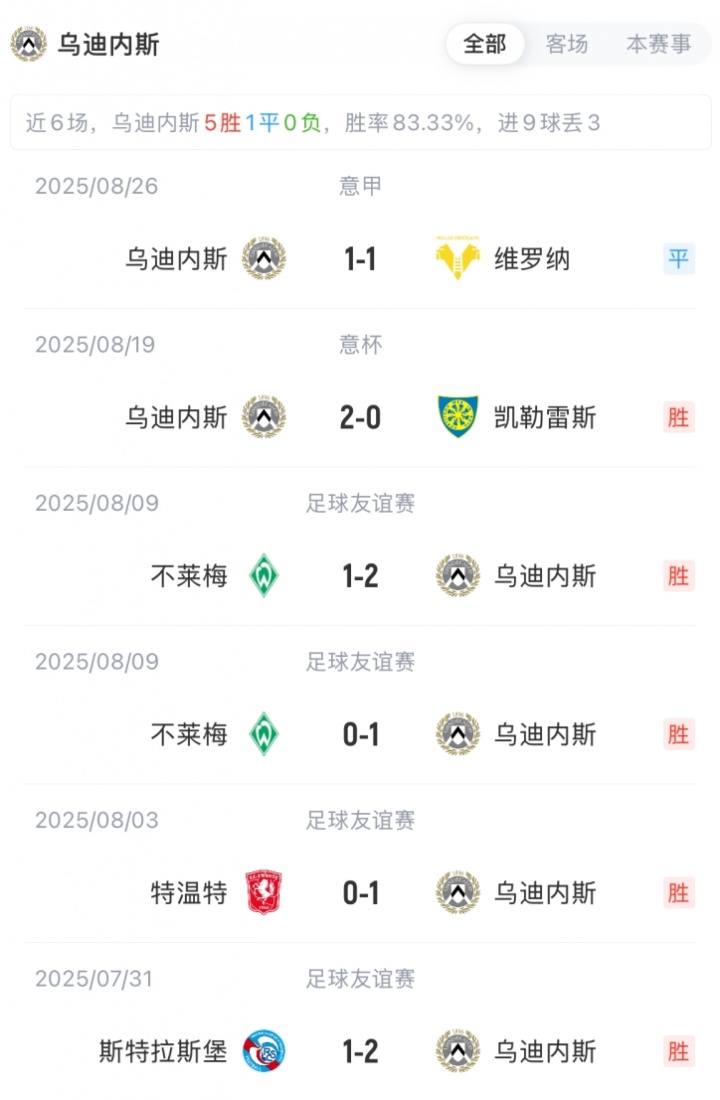
Task: Open the 乌迪内斯 vs 凯勒雷斯 2-0 match
Action: pyautogui.click(x=360, y=417)
